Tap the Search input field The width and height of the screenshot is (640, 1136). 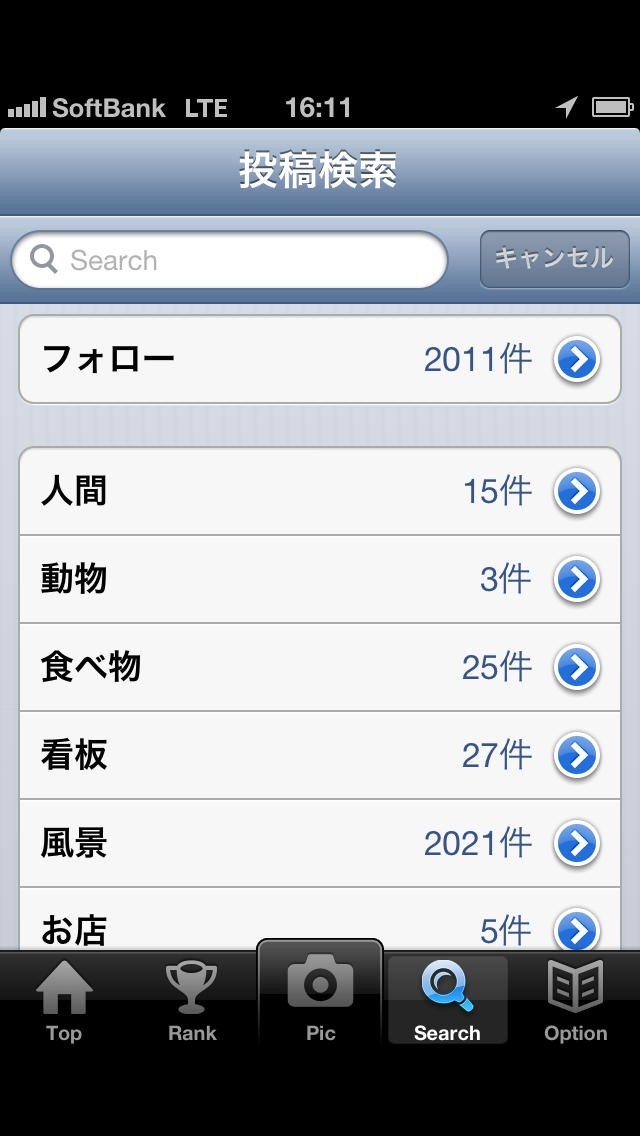pyautogui.click(x=240, y=261)
